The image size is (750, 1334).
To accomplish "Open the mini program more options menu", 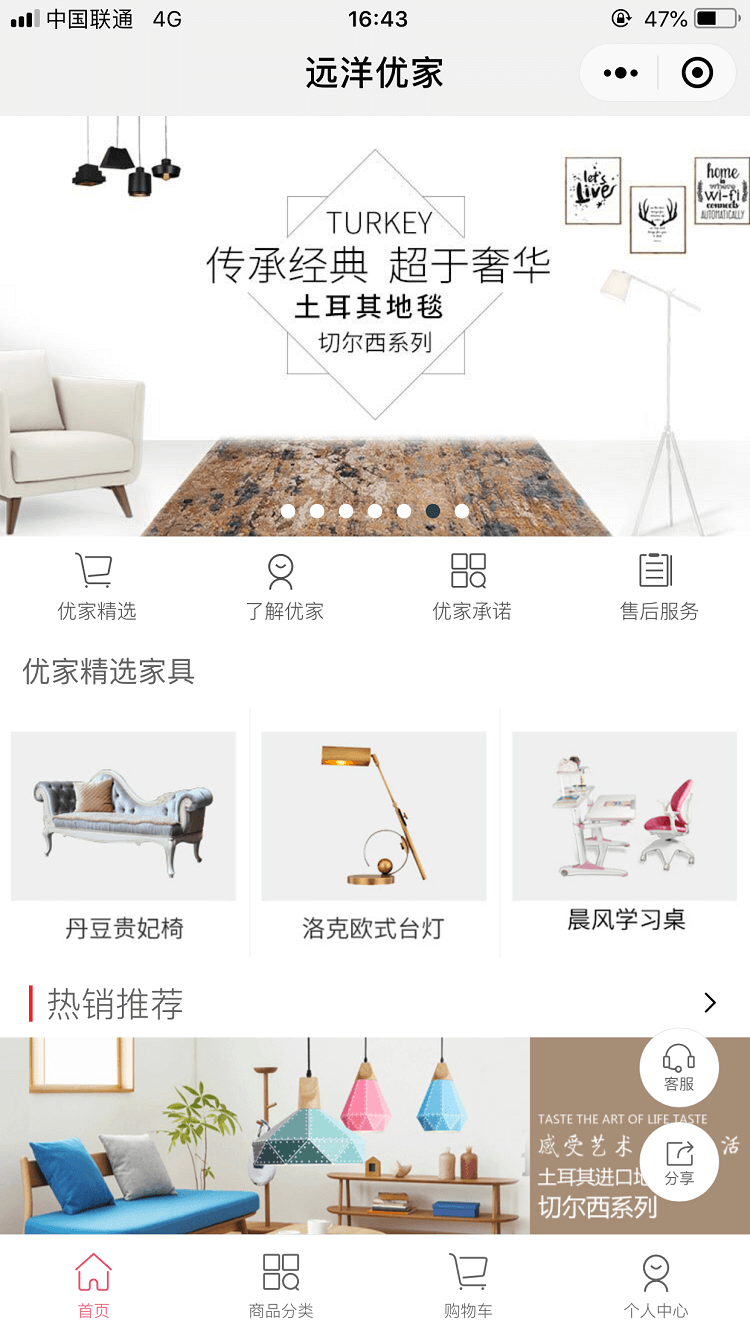I will 620,73.
